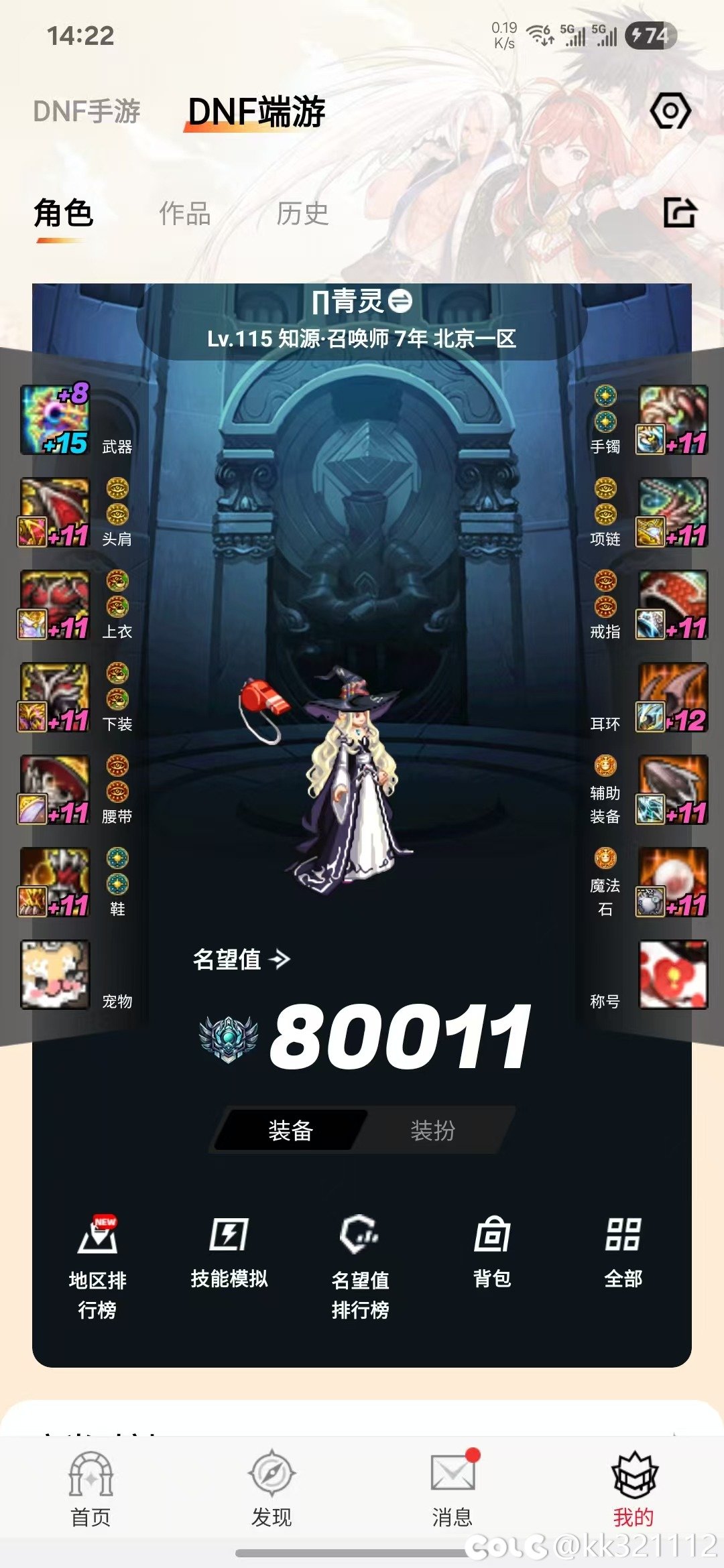
Task: View the 宠物 pet item
Action: [x=55, y=975]
